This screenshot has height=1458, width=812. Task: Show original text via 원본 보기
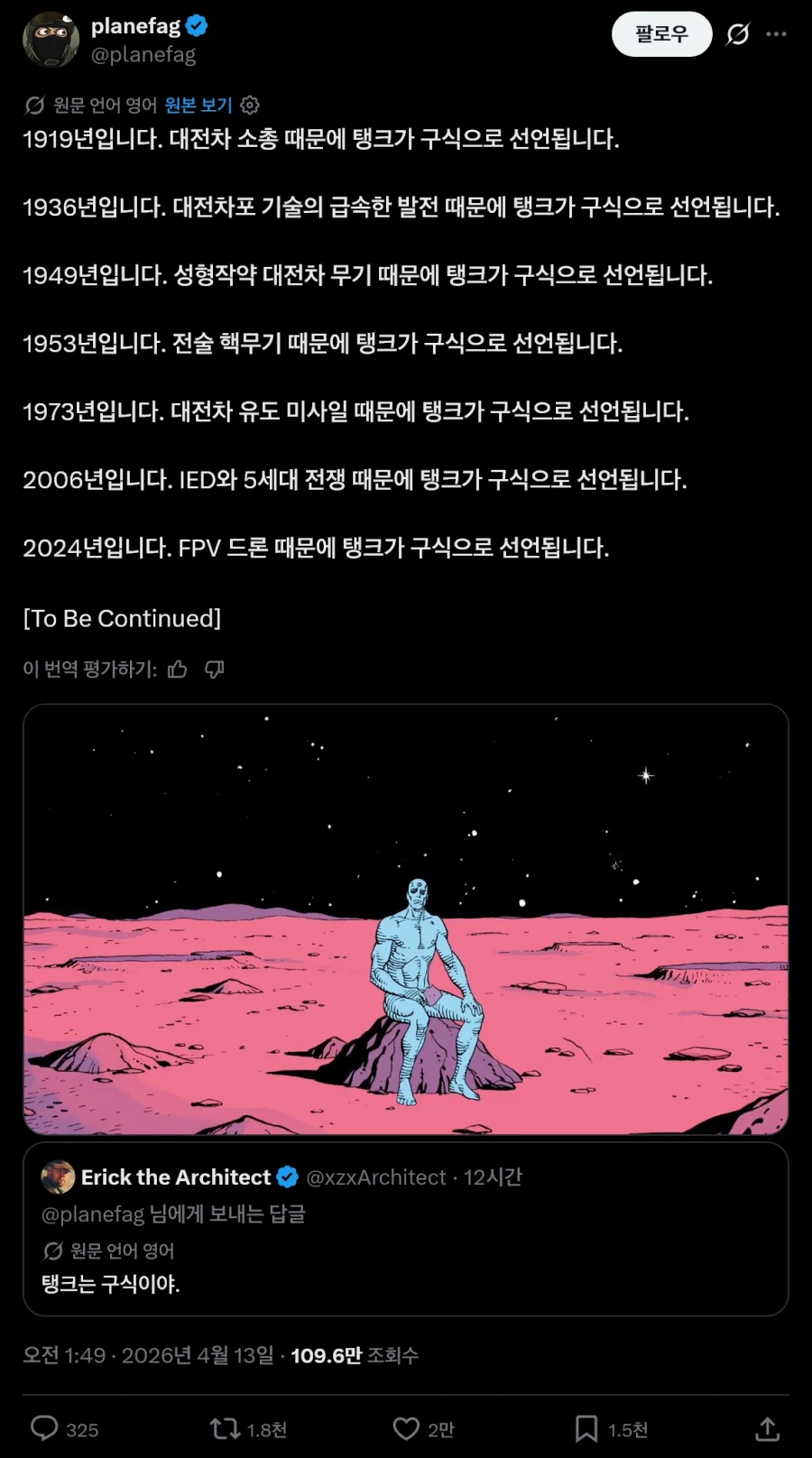198,106
